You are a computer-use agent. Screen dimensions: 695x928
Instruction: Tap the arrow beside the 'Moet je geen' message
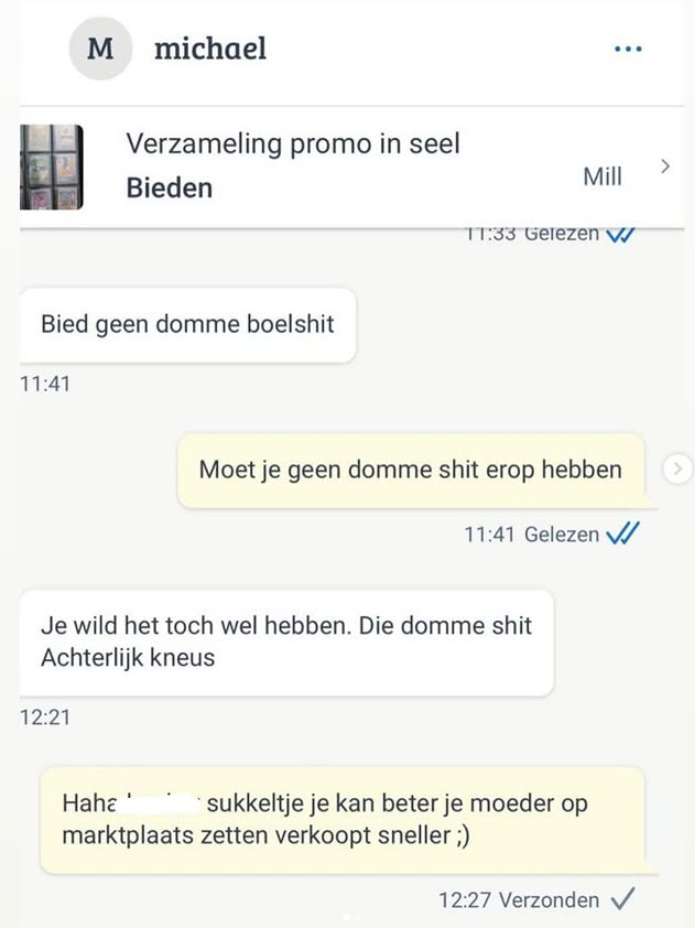(677, 467)
